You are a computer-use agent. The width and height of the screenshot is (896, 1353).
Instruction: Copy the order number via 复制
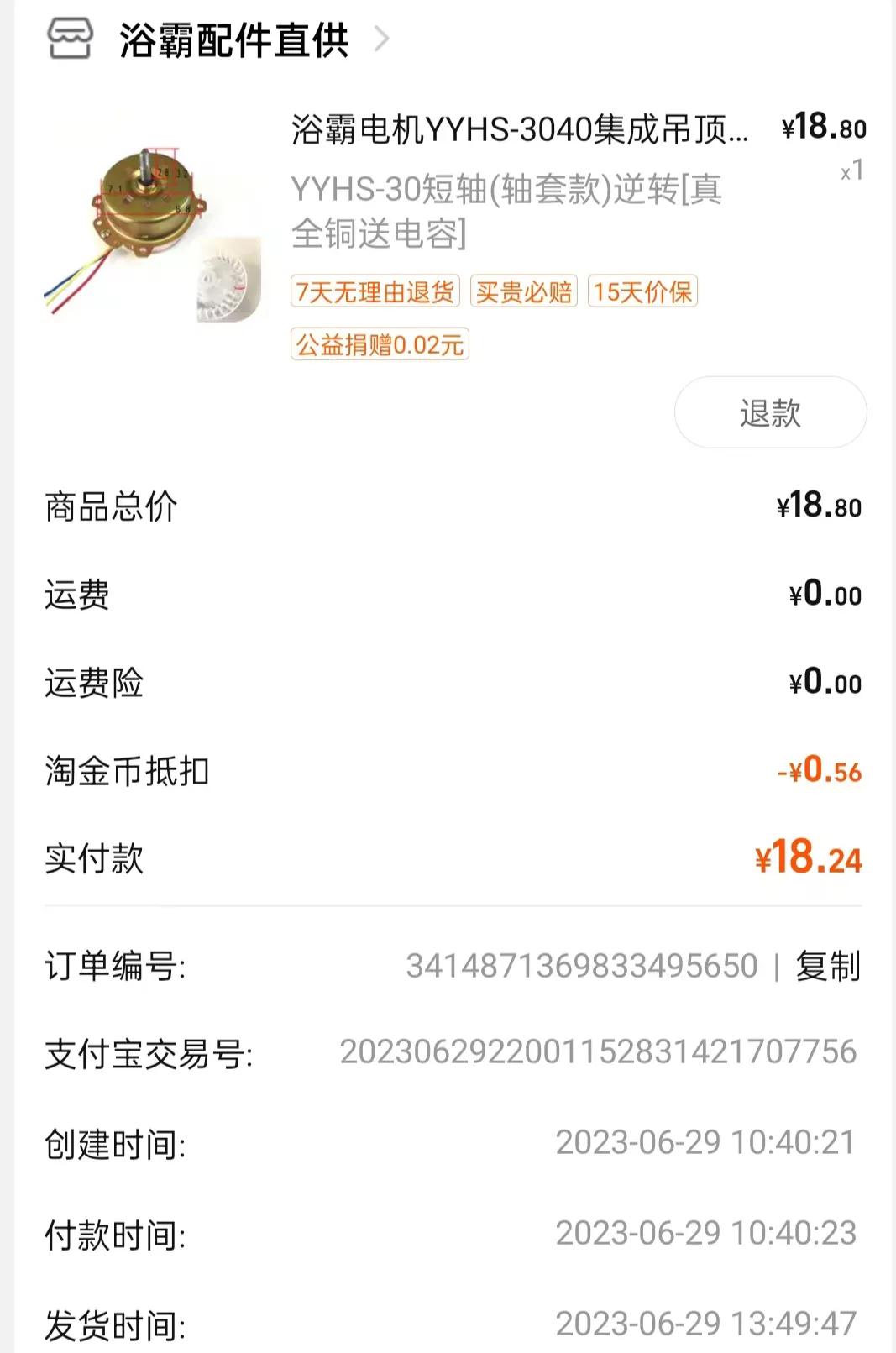coord(827,968)
